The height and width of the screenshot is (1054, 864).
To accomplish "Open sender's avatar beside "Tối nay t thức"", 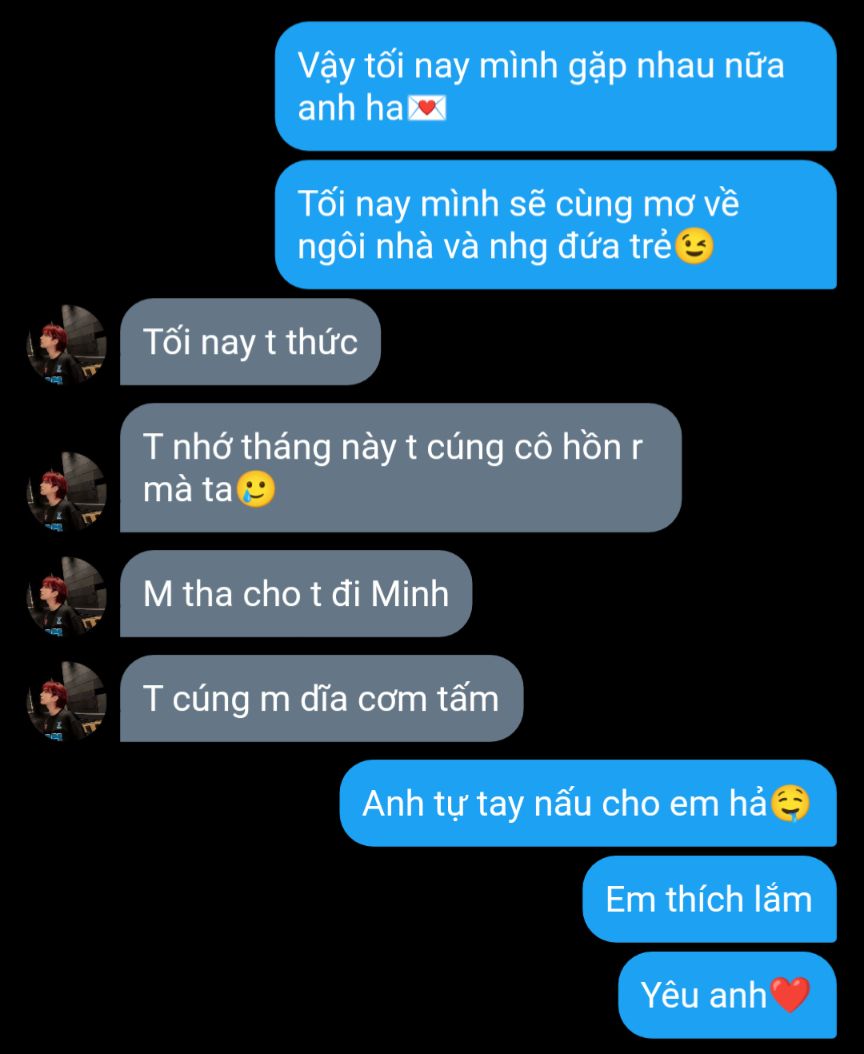I will [66, 344].
